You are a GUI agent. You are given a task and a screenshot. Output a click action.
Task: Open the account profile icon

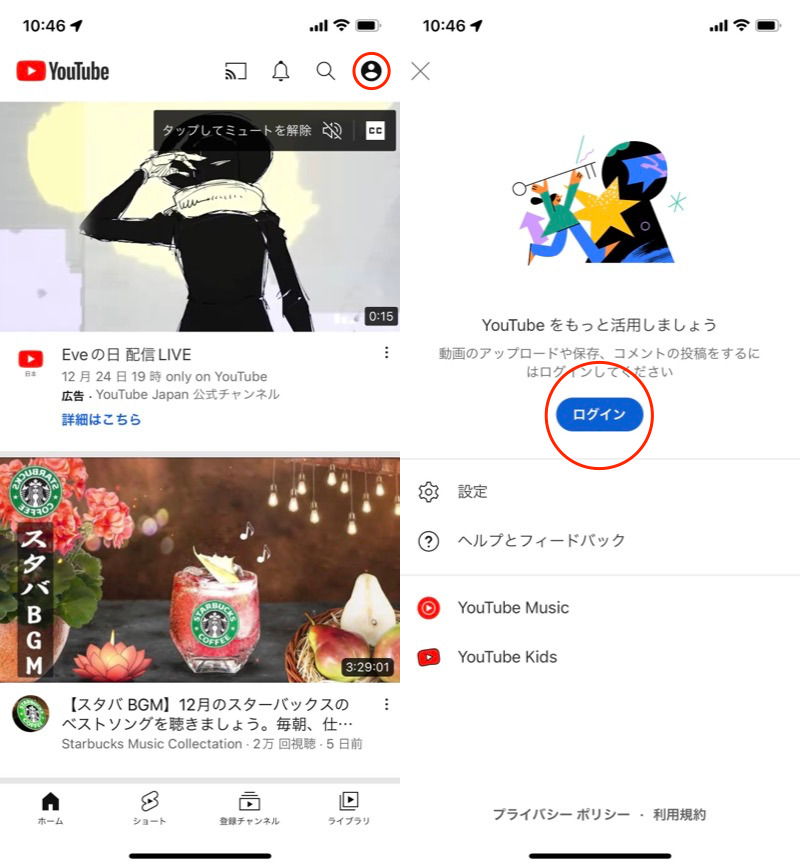(371, 71)
